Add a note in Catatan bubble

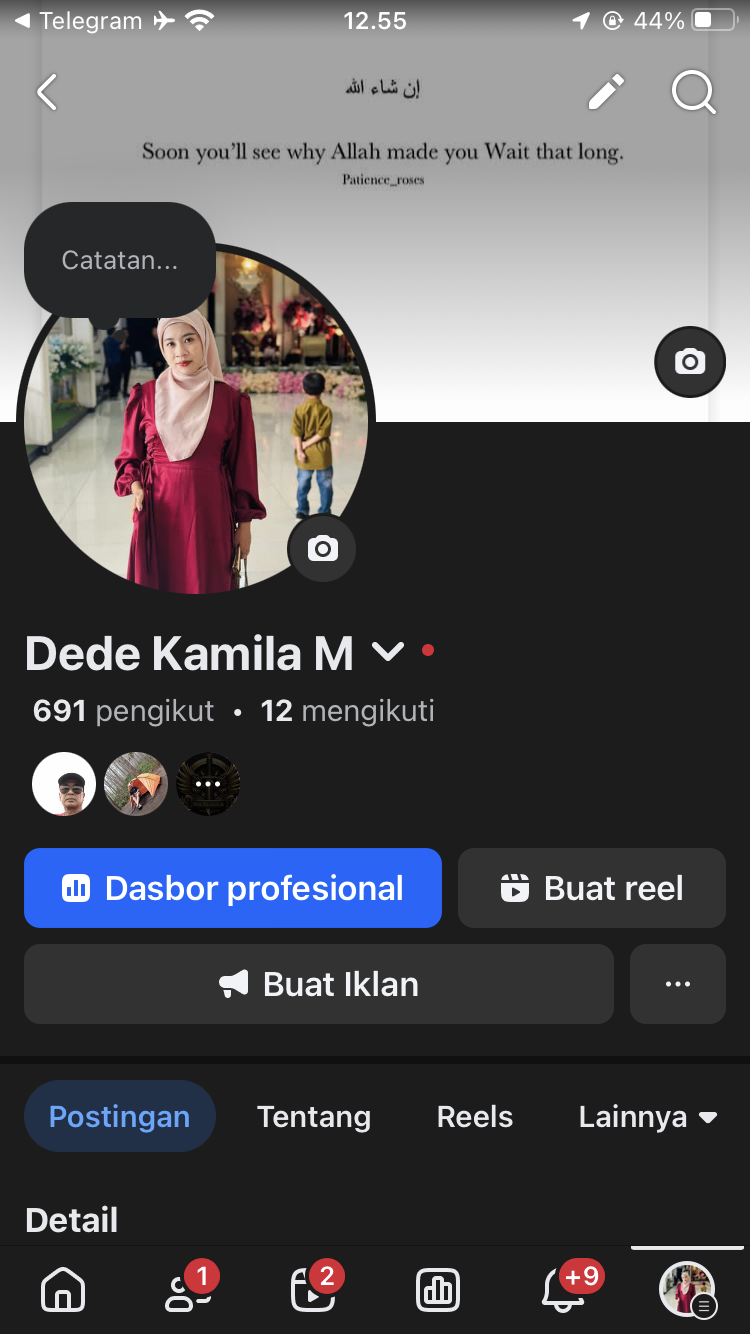120,260
